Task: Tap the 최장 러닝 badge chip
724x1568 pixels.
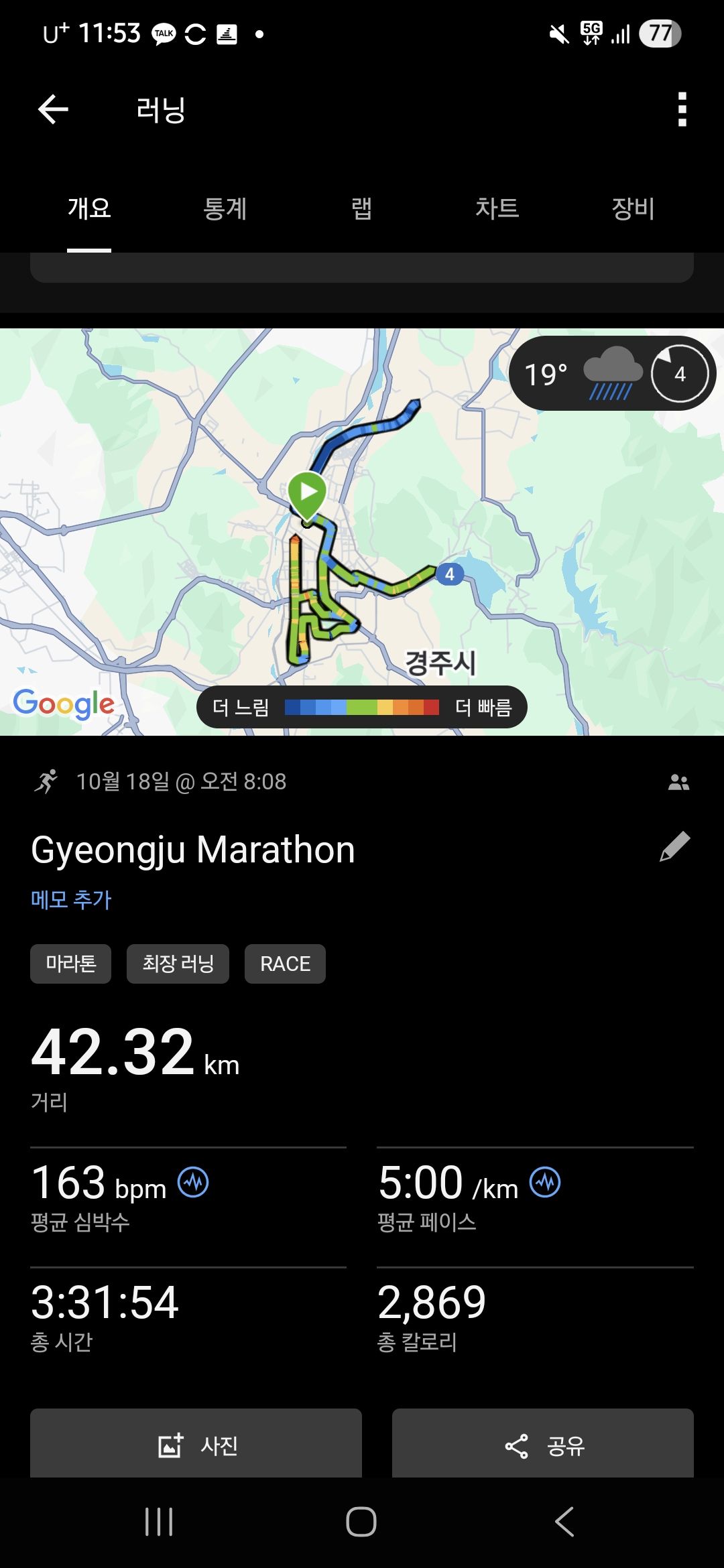Action: pos(178,964)
